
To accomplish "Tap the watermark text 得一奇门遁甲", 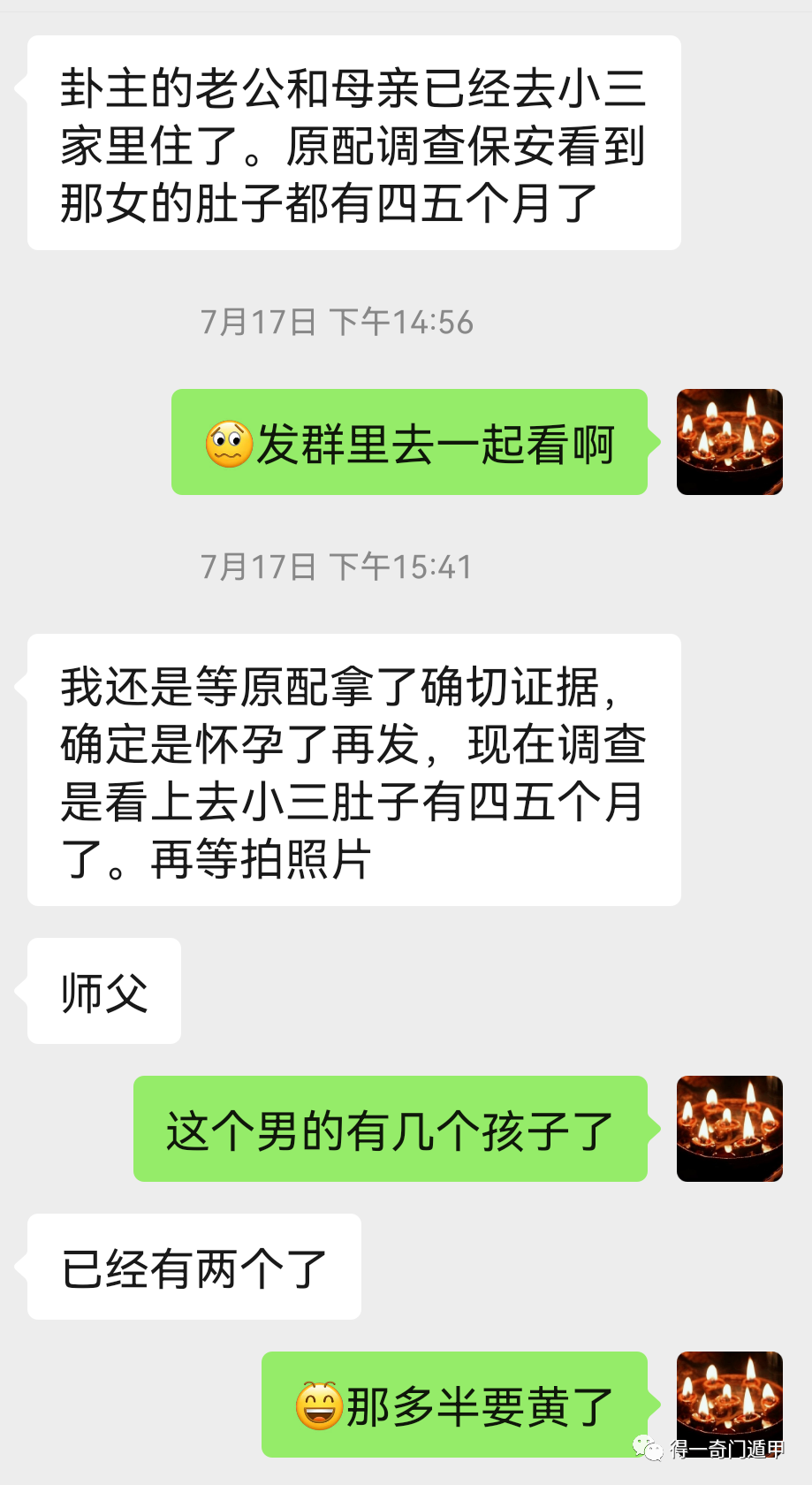I will (x=728, y=1448).
